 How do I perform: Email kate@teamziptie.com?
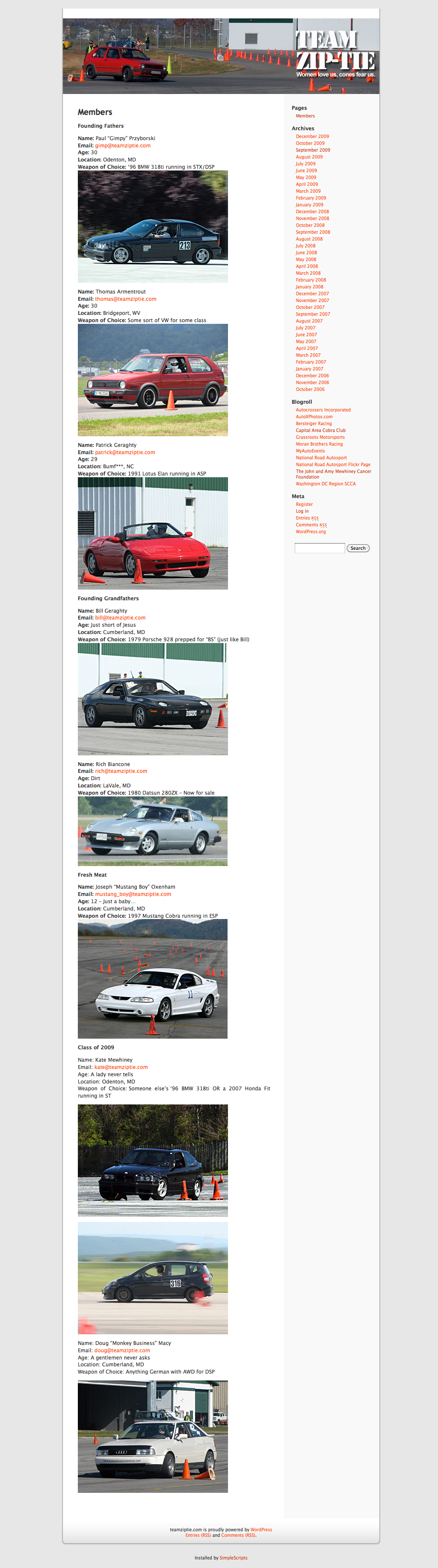121,1067
